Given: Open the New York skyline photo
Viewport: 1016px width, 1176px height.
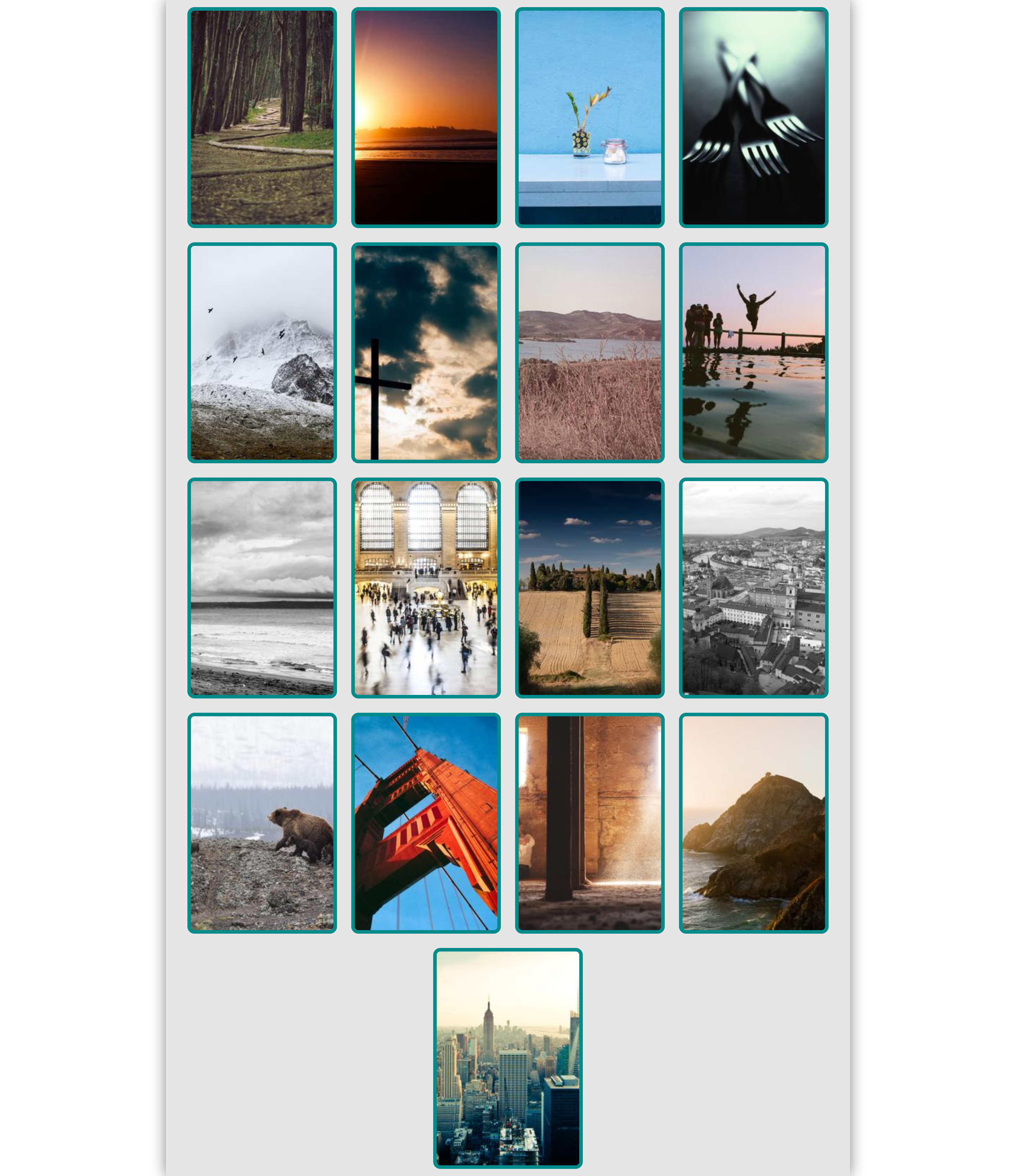Looking at the screenshot, I should coord(508,1058).
